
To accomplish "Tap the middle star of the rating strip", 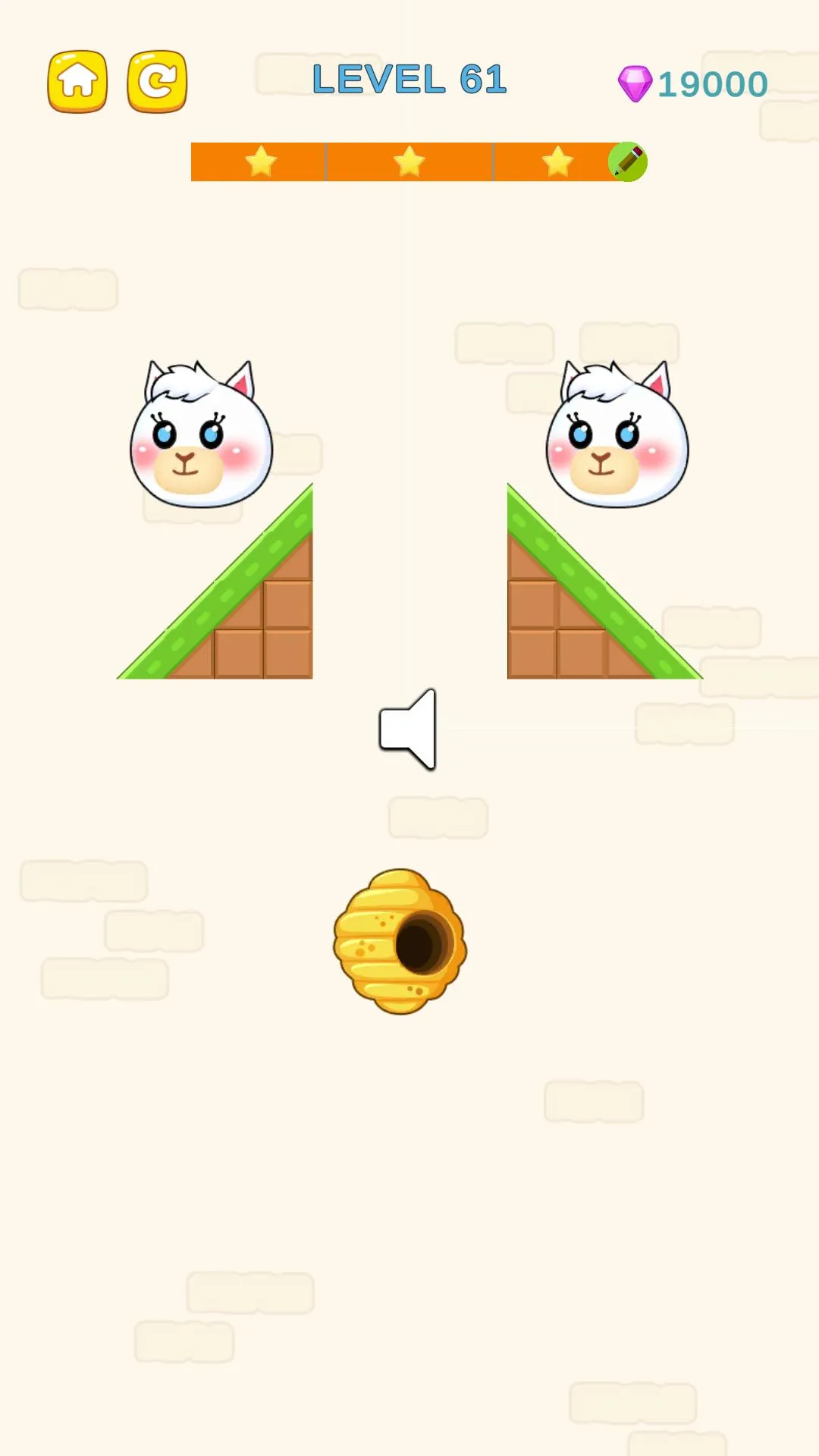I will (x=408, y=161).
